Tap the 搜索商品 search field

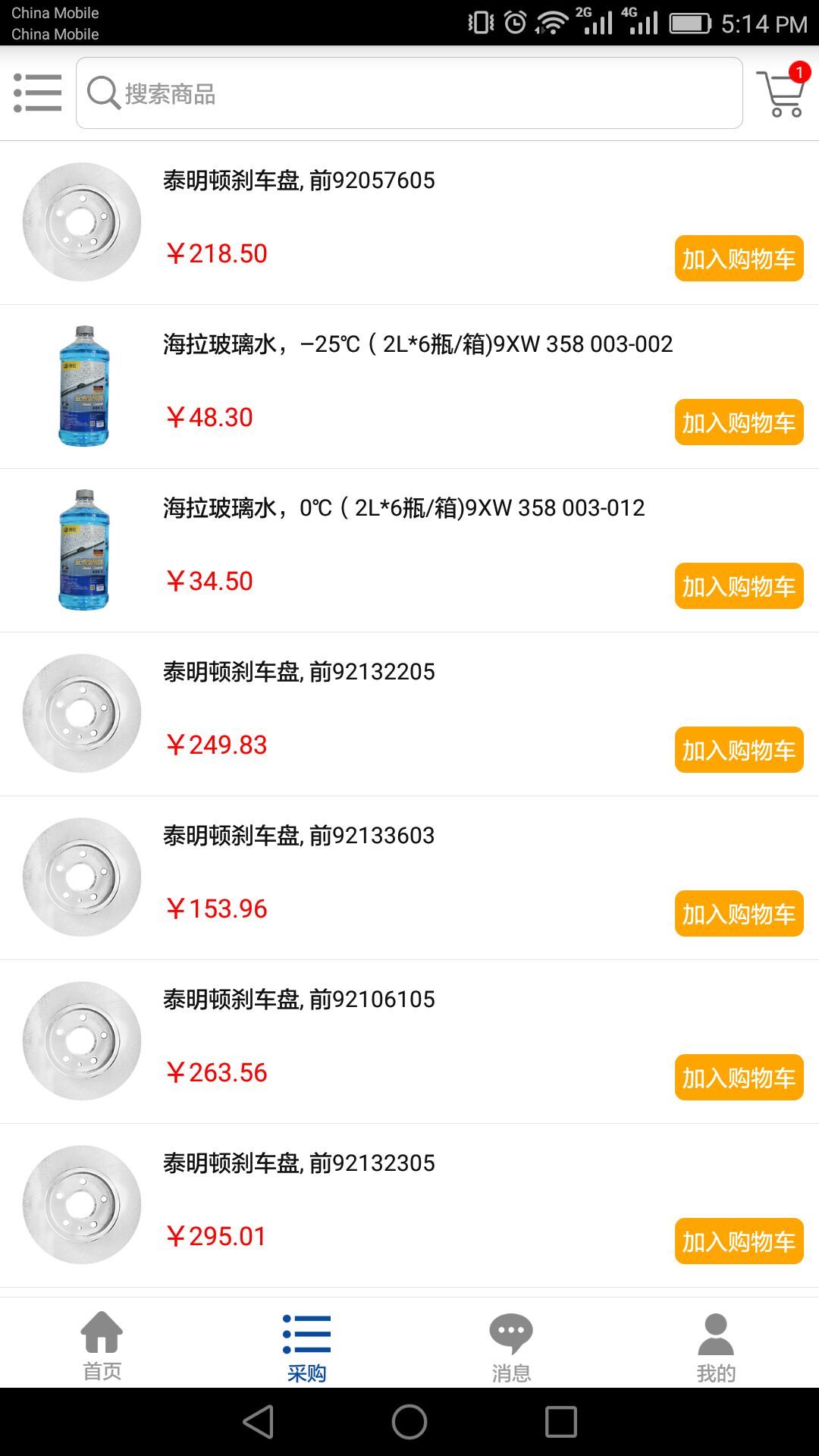click(x=409, y=93)
